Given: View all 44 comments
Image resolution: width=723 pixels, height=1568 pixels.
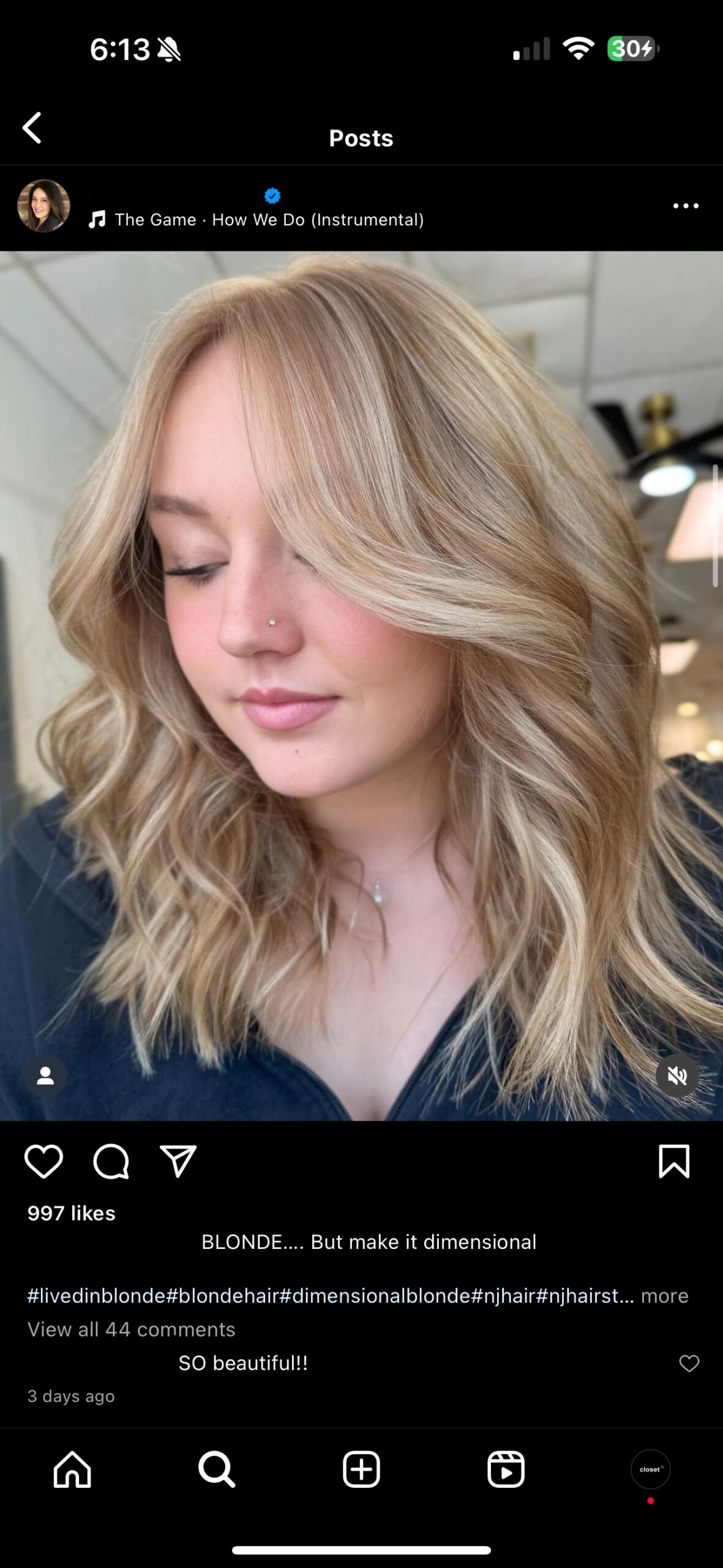Looking at the screenshot, I should 132,1330.
